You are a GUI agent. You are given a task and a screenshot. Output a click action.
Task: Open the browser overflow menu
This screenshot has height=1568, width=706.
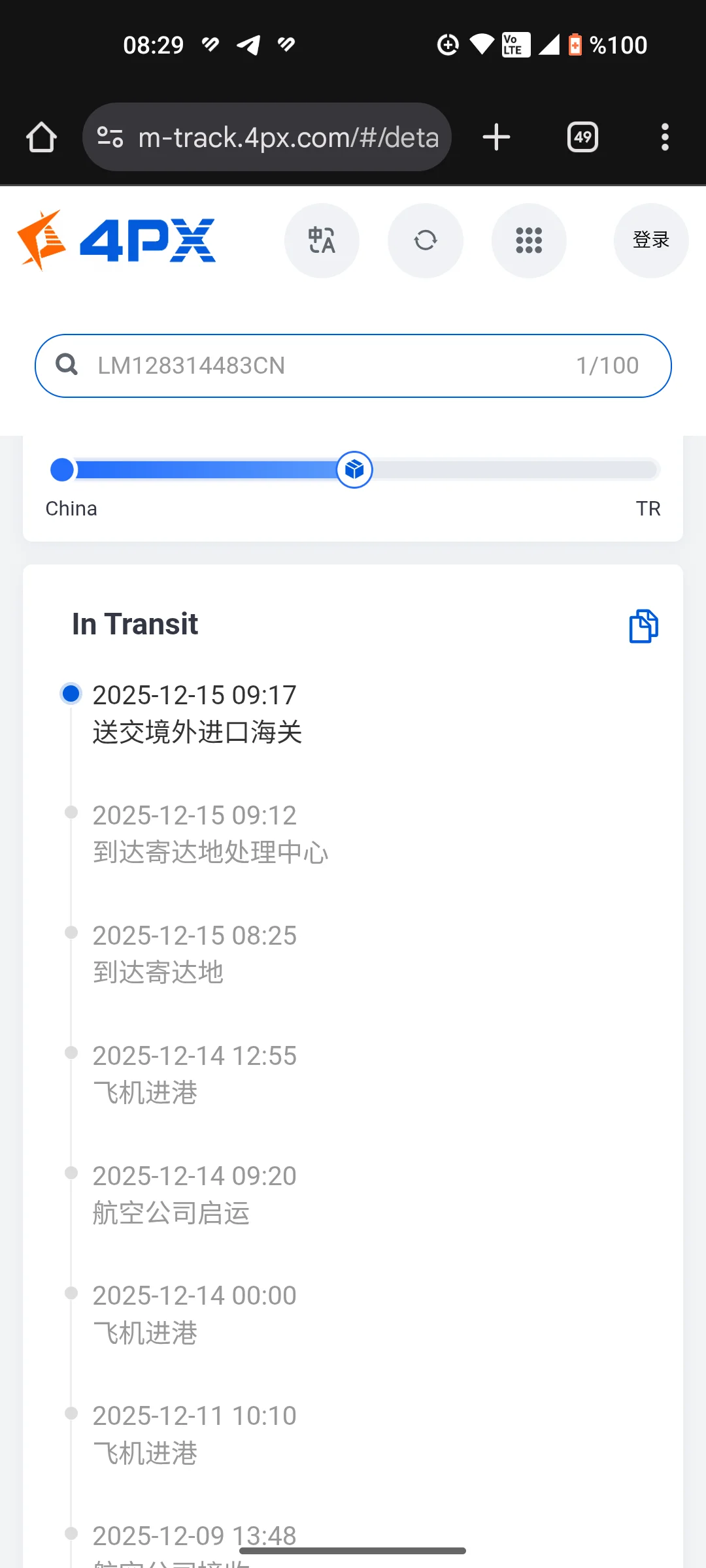(665, 137)
